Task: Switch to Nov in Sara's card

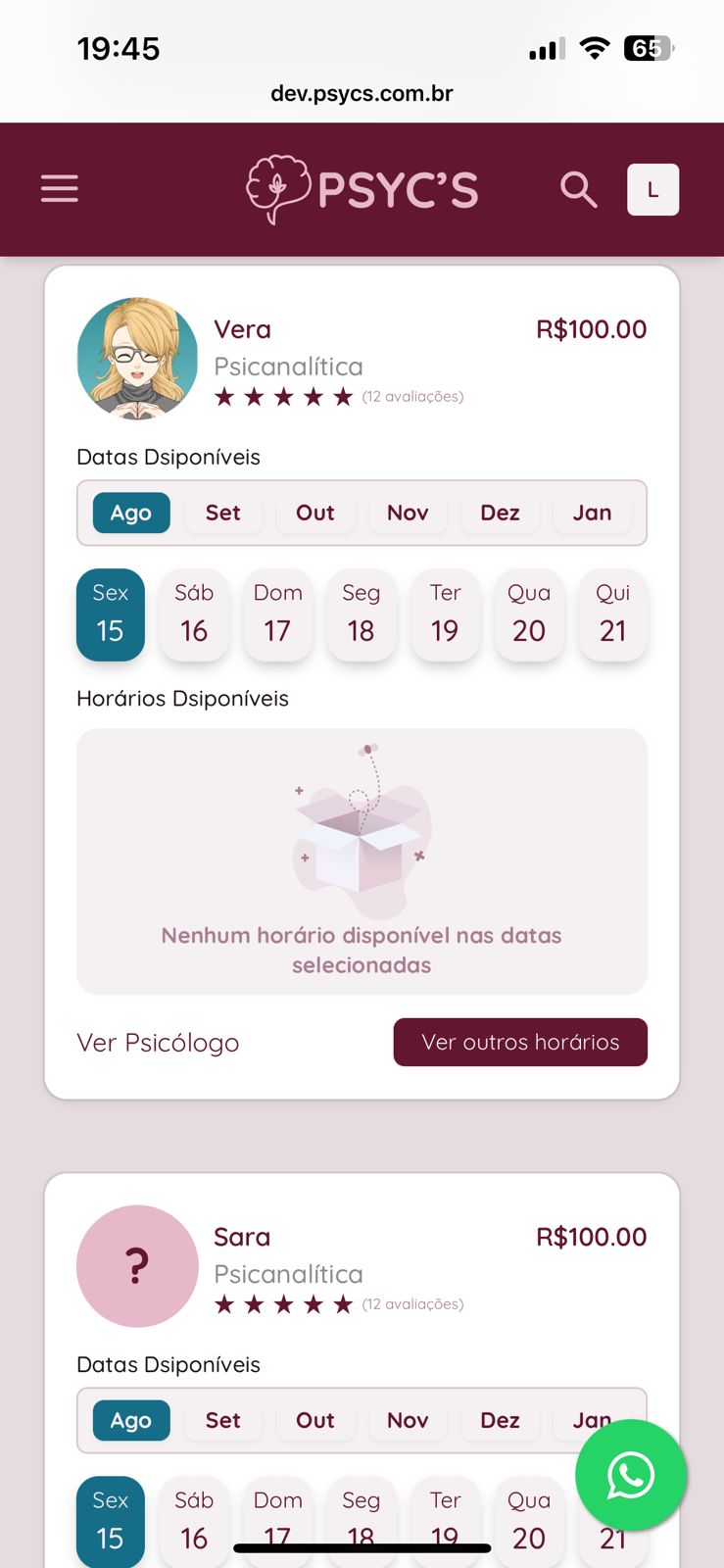Action: [x=408, y=1420]
